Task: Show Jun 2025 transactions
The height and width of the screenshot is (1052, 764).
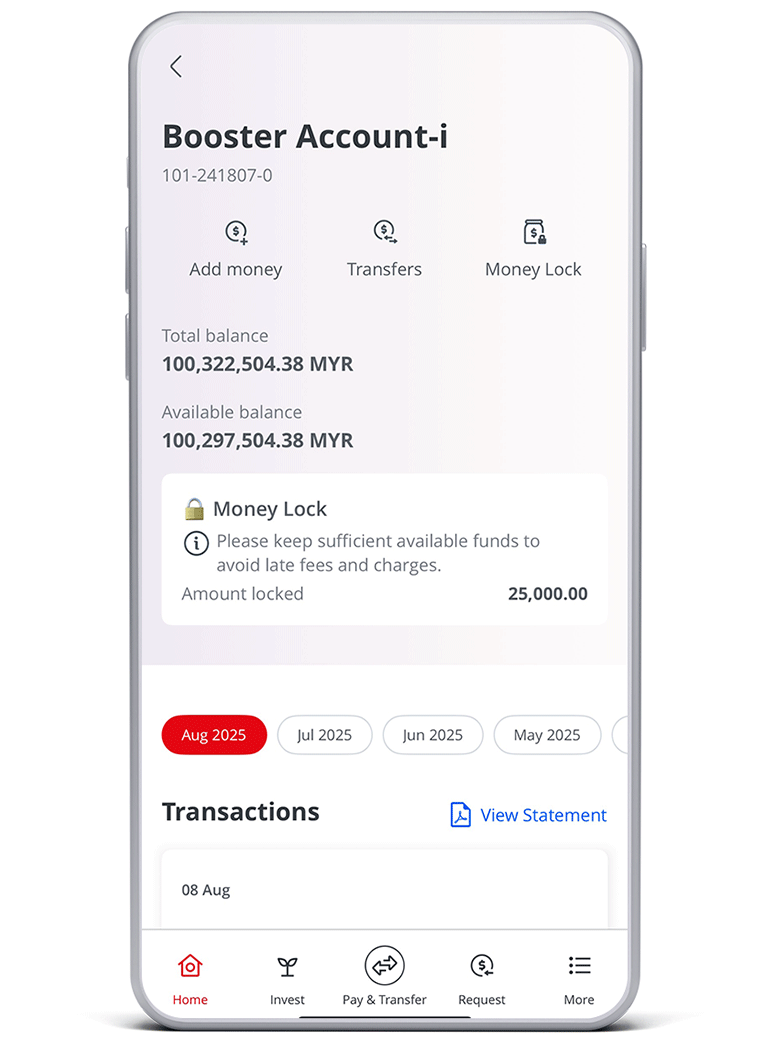Action: (x=432, y=735)
